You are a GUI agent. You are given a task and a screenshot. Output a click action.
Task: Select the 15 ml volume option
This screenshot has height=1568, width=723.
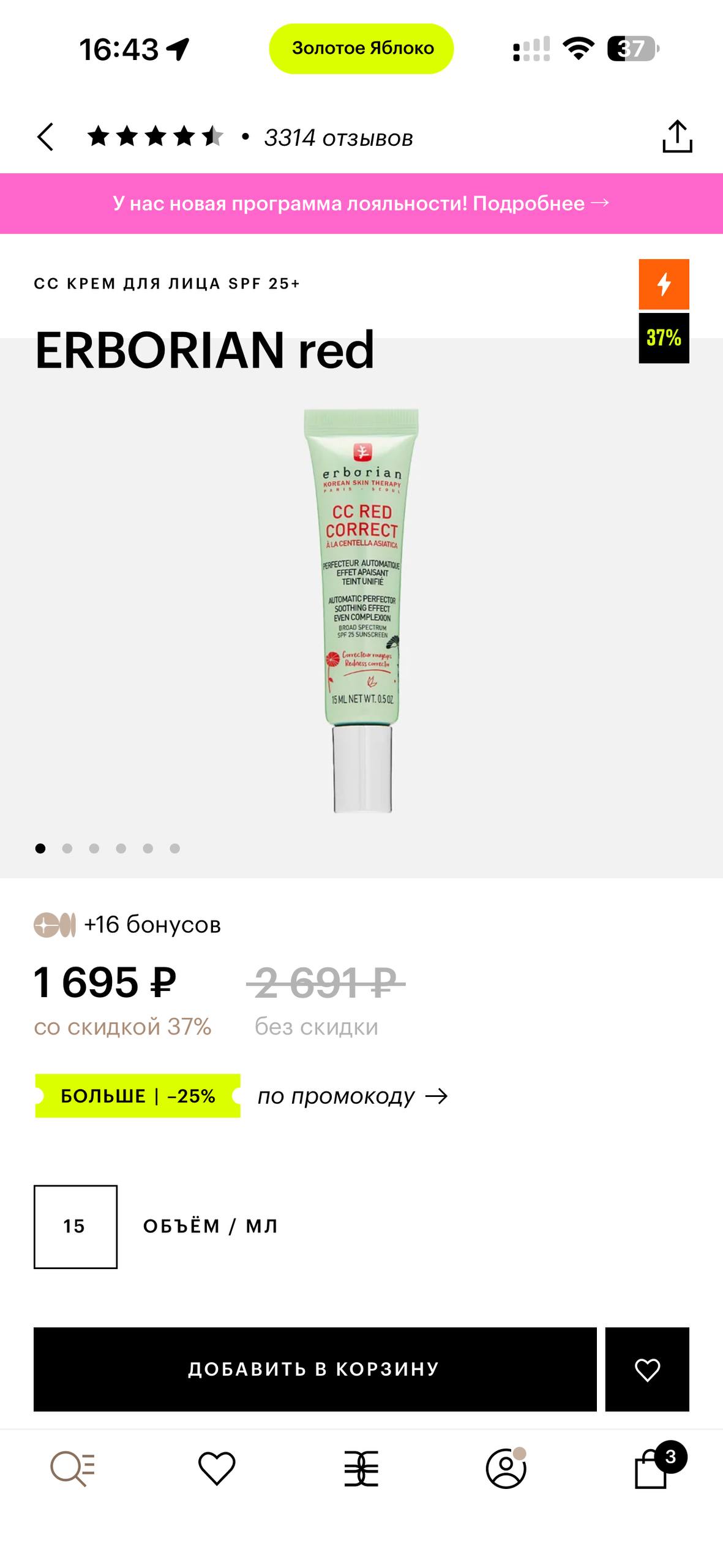click(75, 1227)
